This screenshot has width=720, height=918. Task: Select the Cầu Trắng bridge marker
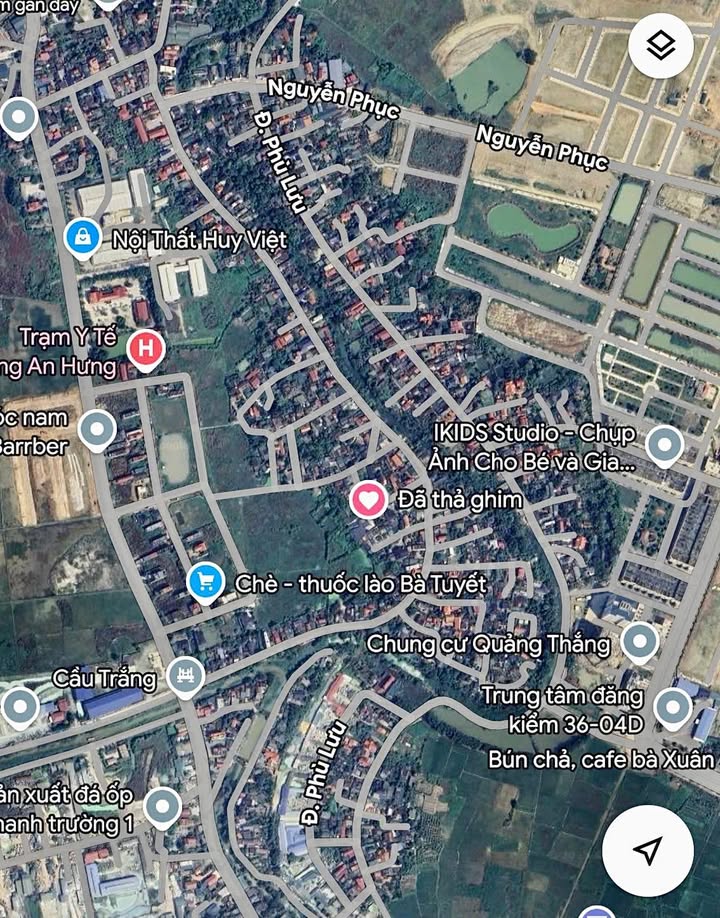coord(185,677)
